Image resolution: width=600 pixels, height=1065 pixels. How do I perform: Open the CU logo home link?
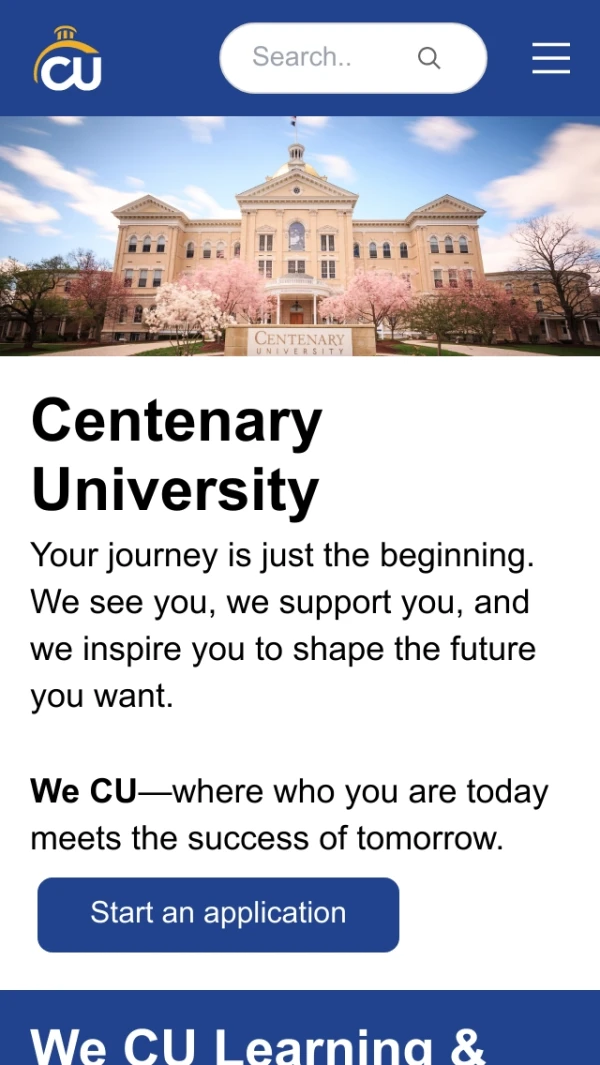tap(67, 60)
